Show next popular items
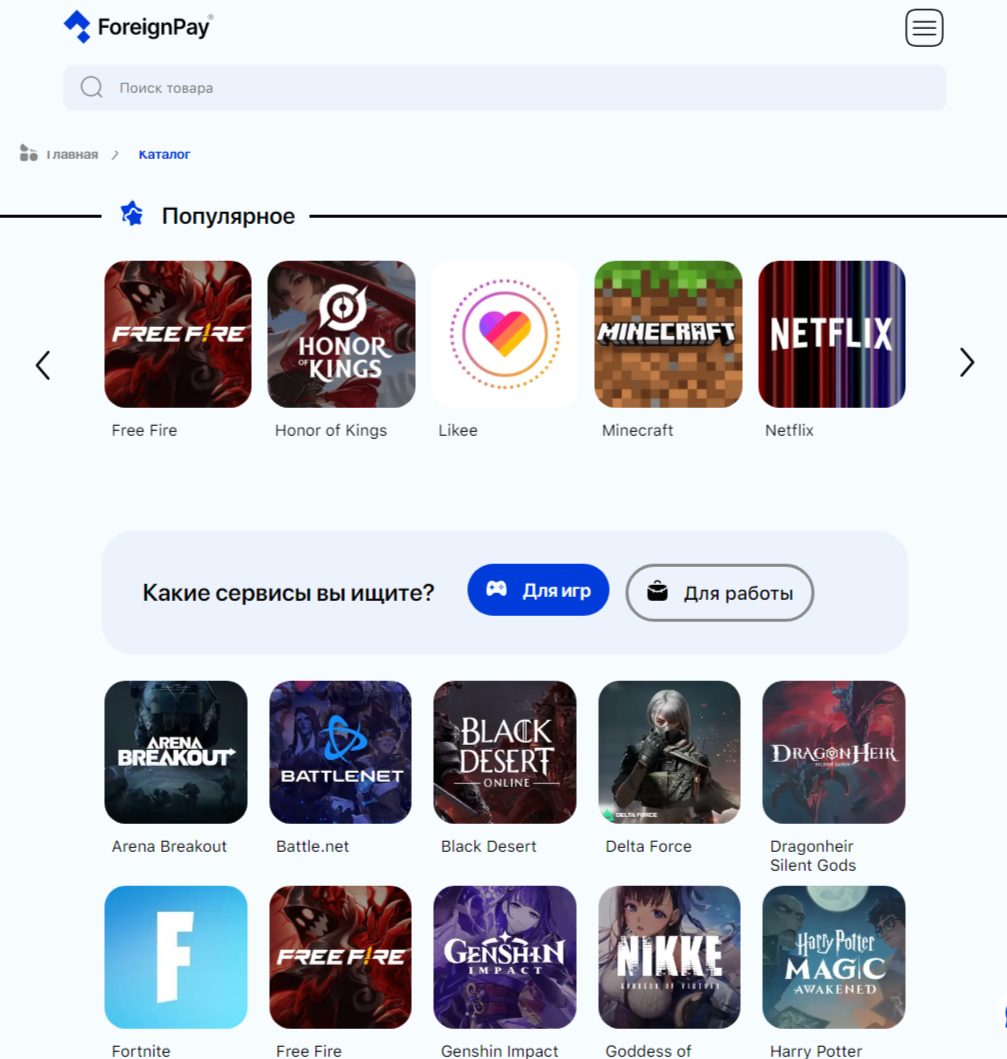 (966, 362)
